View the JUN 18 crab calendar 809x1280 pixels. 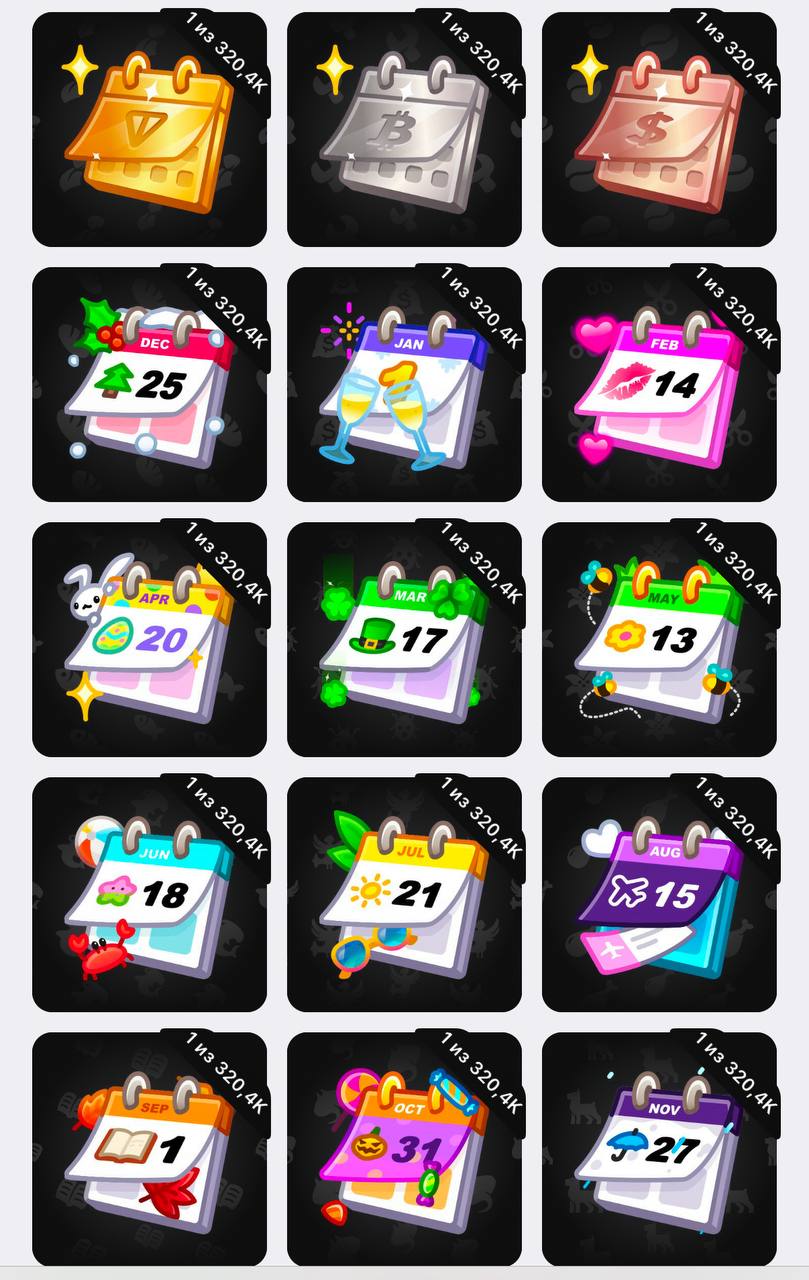(x=149, y=895)
